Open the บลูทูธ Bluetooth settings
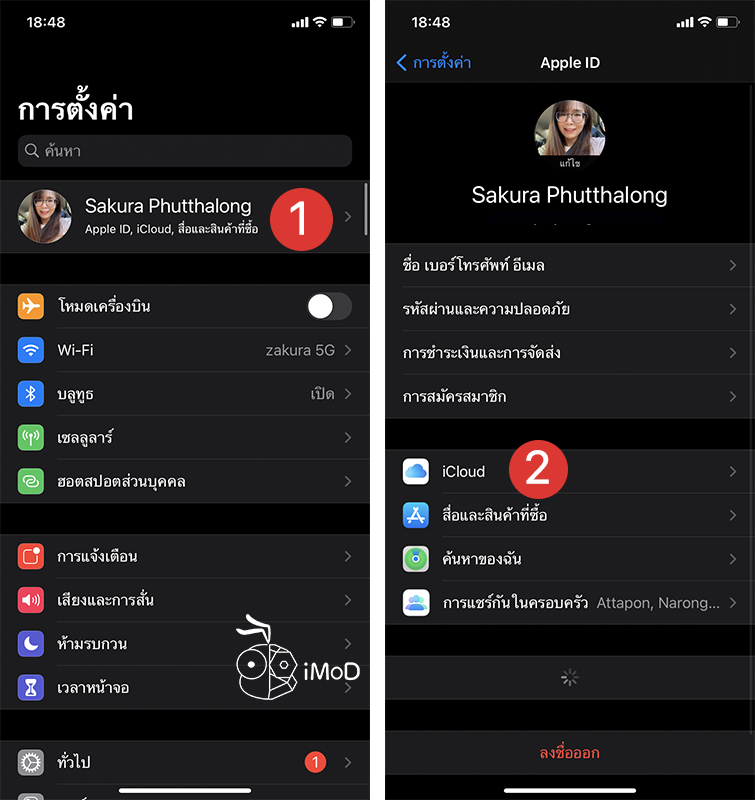 [x=185, y=394]
